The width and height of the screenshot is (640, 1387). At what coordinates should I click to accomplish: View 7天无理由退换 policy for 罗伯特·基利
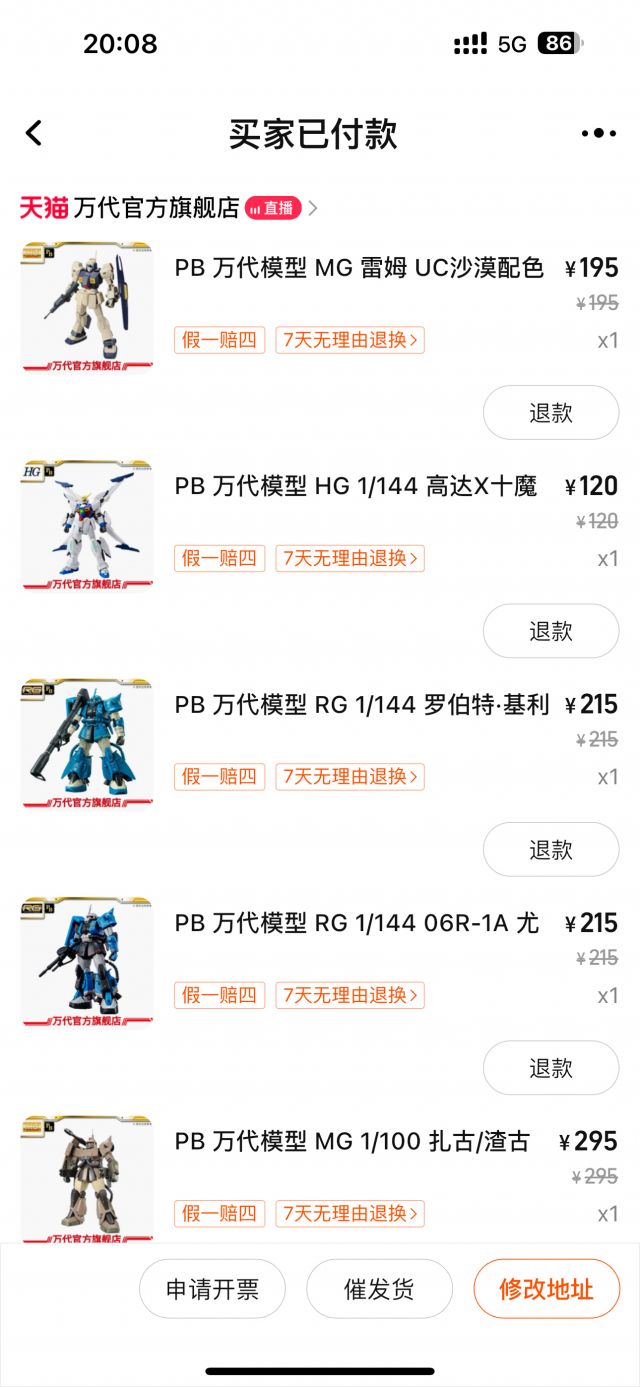pos(350,776)
